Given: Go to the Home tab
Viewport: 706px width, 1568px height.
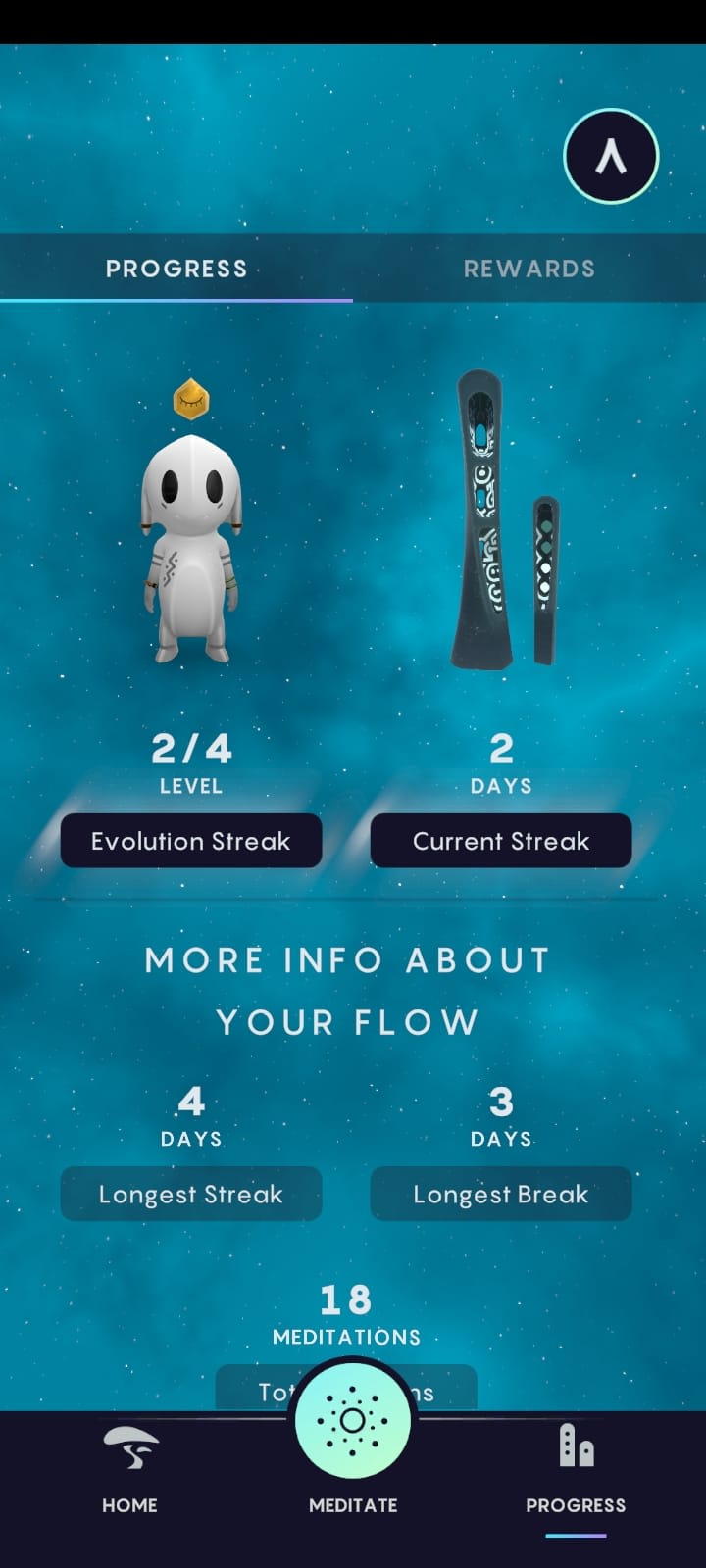Looking at the screenshot, I should 129,1470.
